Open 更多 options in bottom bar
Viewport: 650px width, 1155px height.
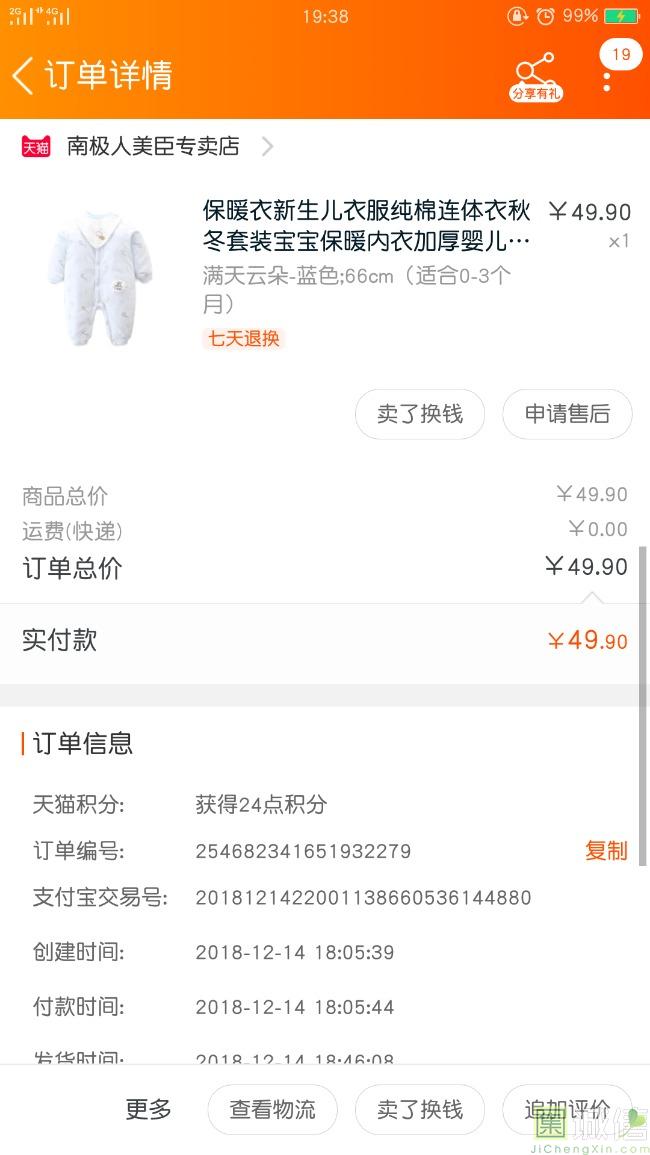(148, 1109)
